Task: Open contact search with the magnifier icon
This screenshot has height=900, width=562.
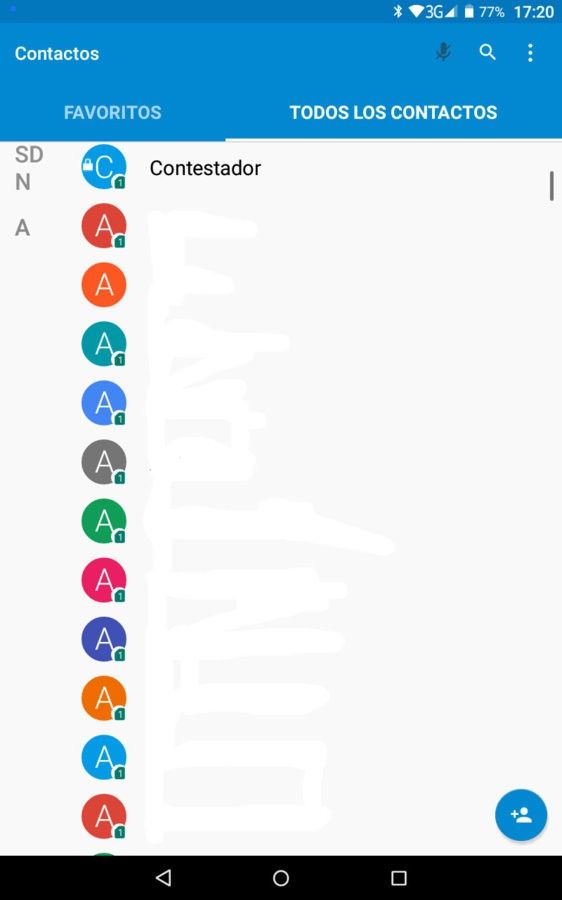Action: (x=487, y=52)
